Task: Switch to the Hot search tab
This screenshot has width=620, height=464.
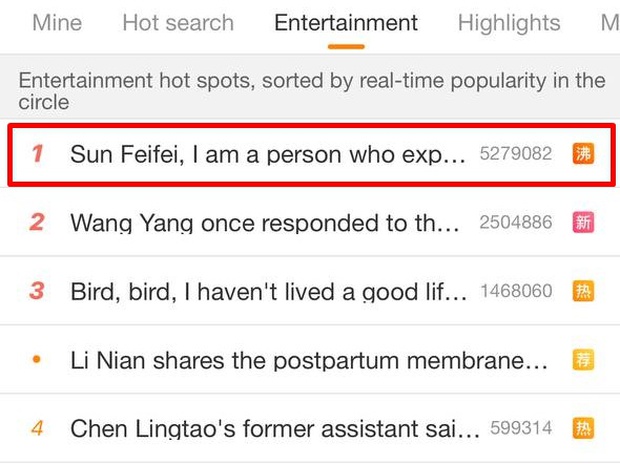Action: pyautogui.click(x=177, y=22)
